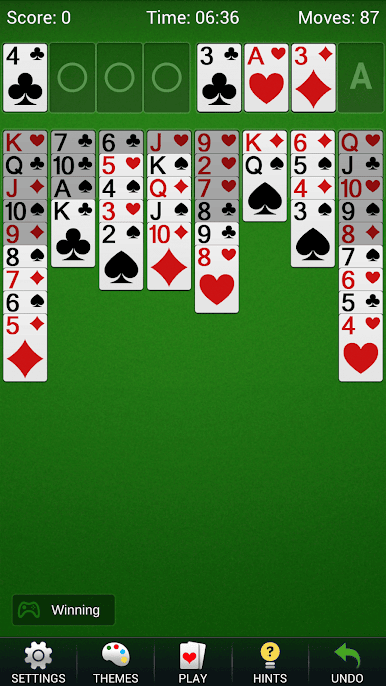Select the King of clubs card
The height and width of the screenshot is (686, 386).
click(73, 233)
